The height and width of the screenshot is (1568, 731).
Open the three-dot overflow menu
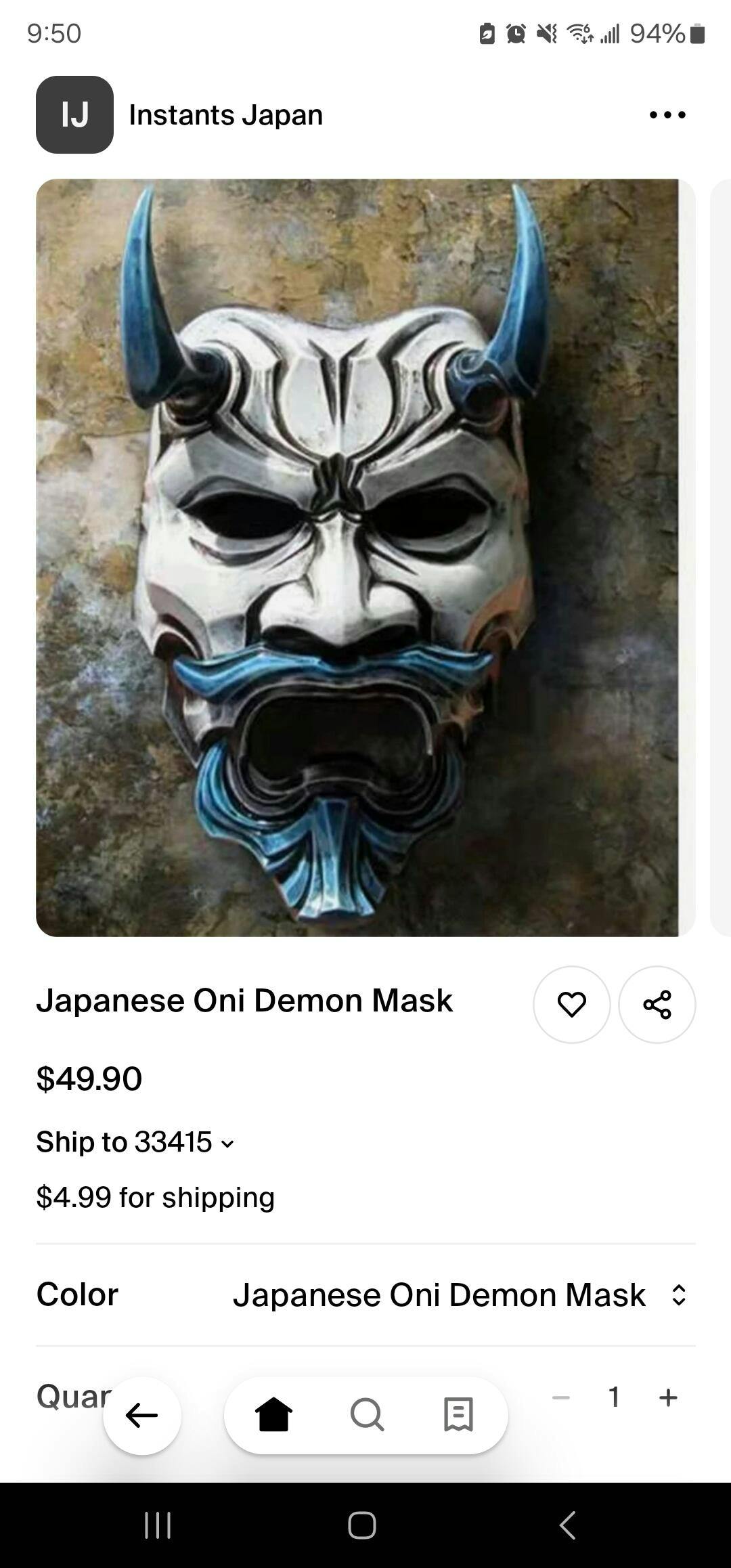[x=667, y=115]
